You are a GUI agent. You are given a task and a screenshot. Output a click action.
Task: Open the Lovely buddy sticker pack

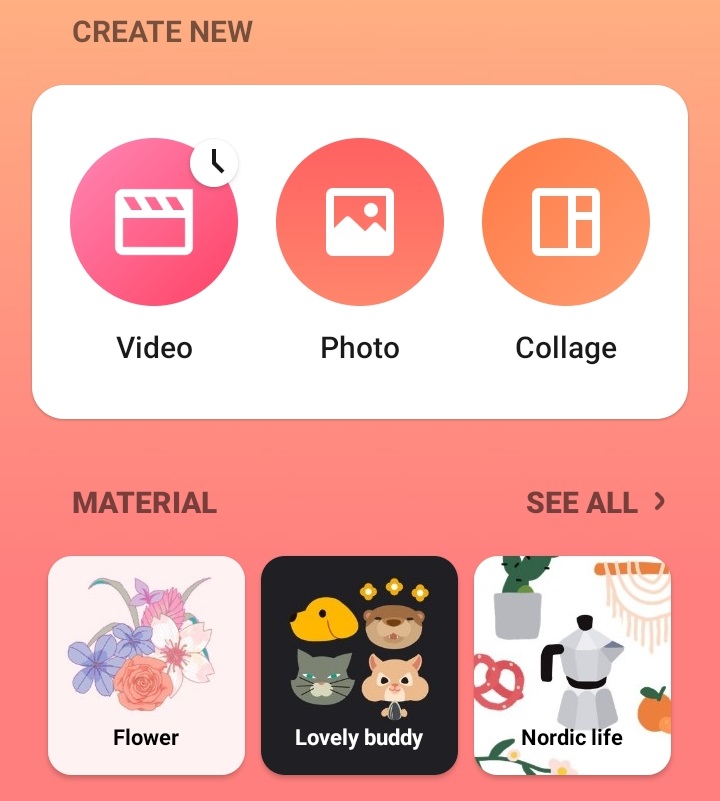[359, 665]
